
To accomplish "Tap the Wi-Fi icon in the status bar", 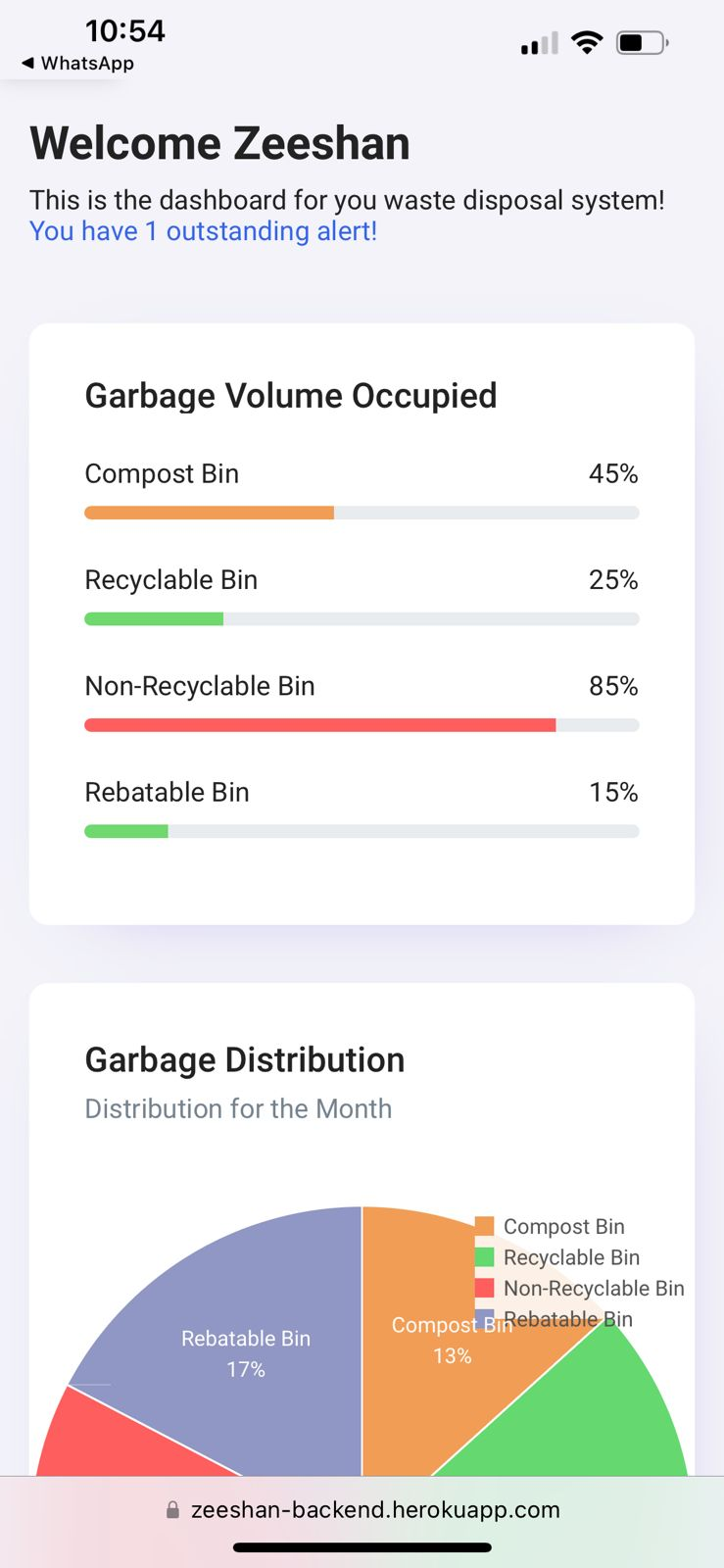I will [x=586, y=42].
